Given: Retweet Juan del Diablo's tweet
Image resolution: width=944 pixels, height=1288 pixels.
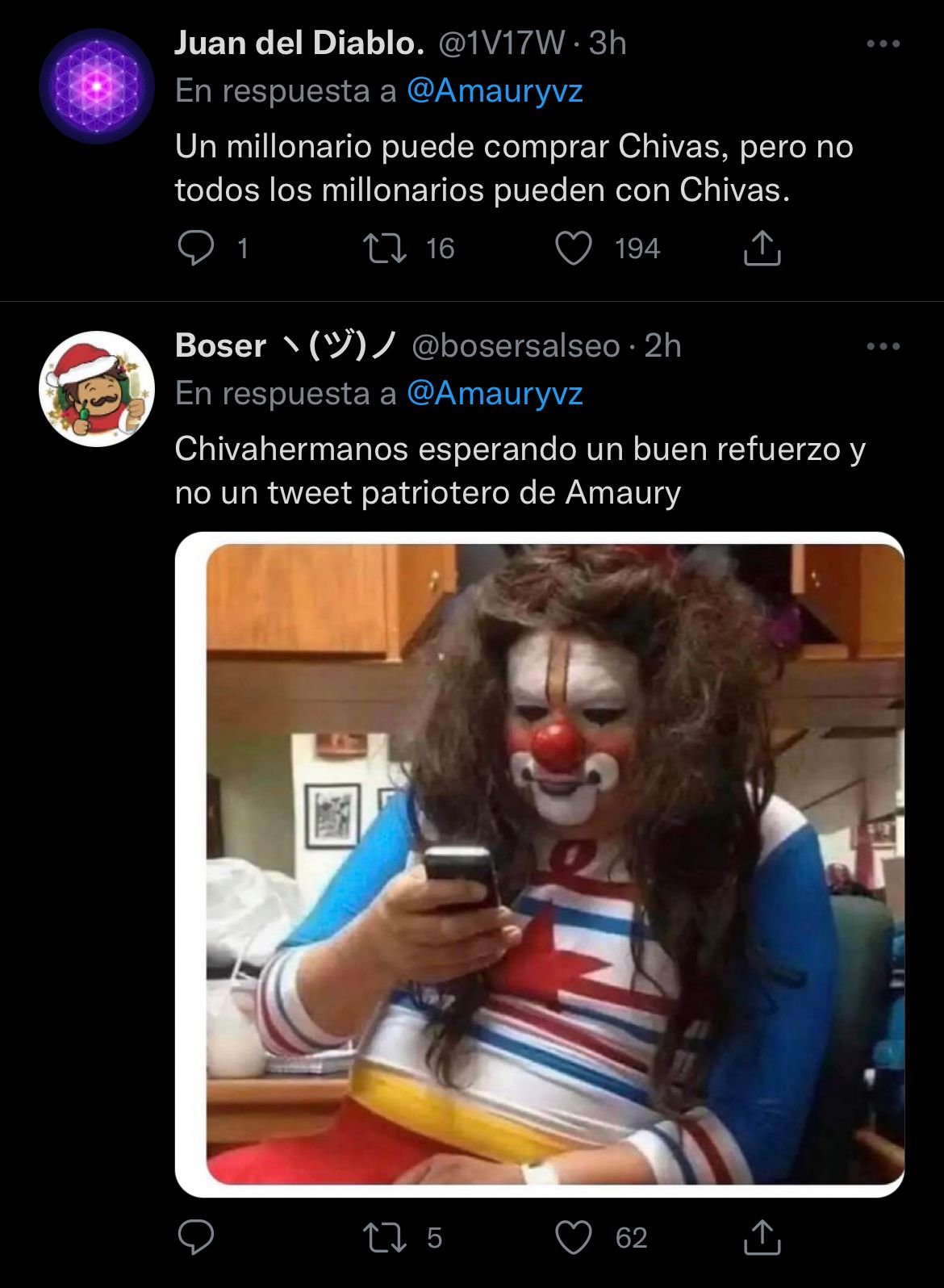Looking at the screenshot, I should coord(384,248).
